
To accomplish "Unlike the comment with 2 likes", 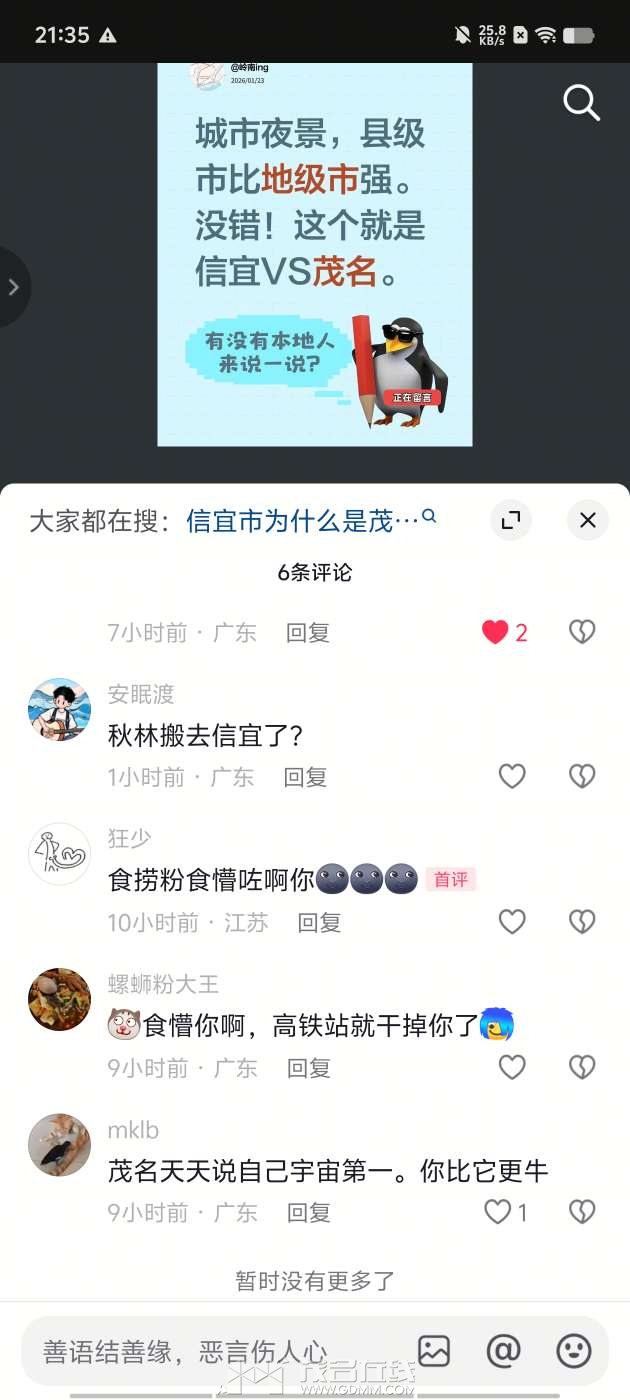I will (x=495, y=631).
